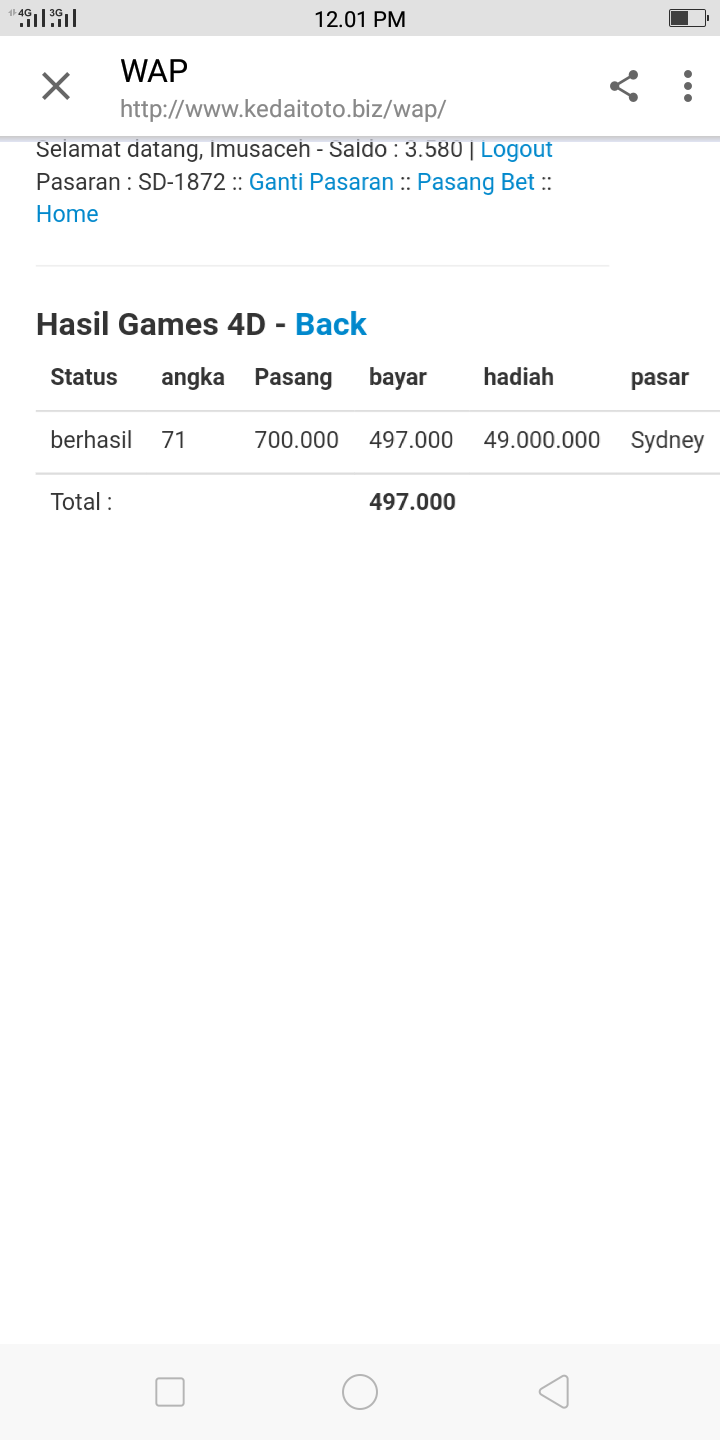Tap Back next to Hasil Games 4D
720x1440 pixels.
(331, 324)
